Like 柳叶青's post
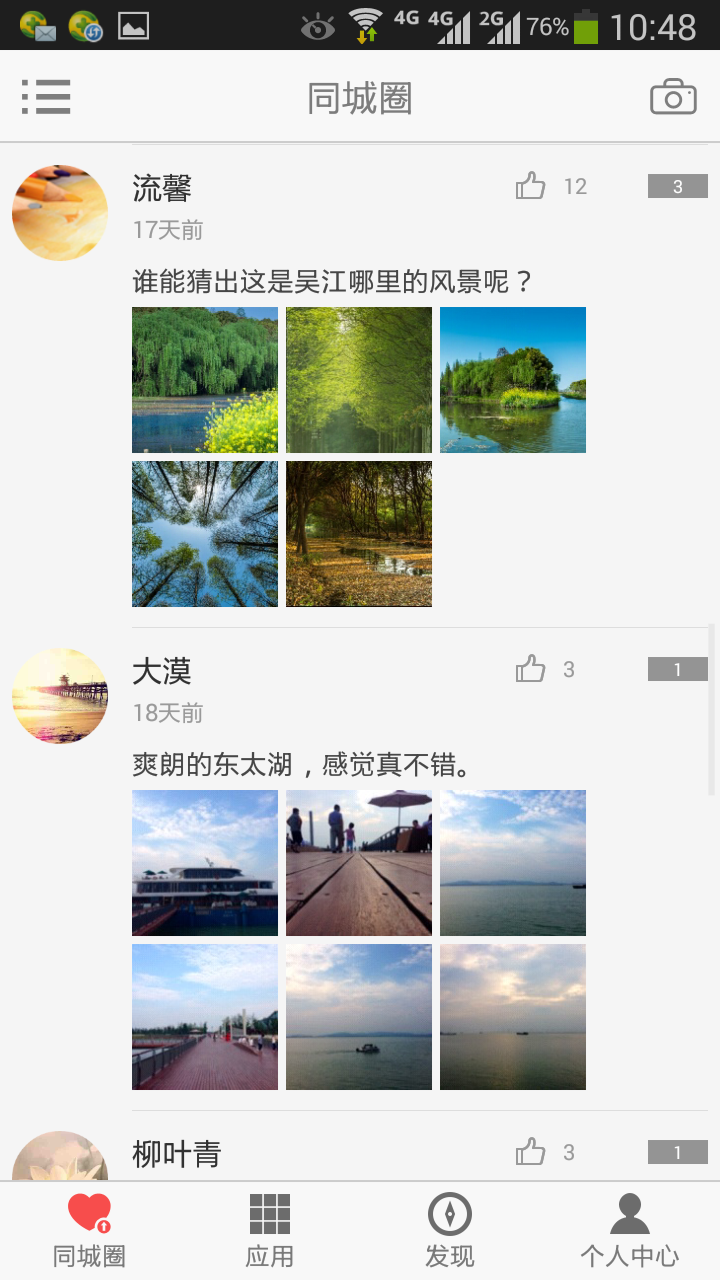The image size is (720, 1280). coord(531,1153)
